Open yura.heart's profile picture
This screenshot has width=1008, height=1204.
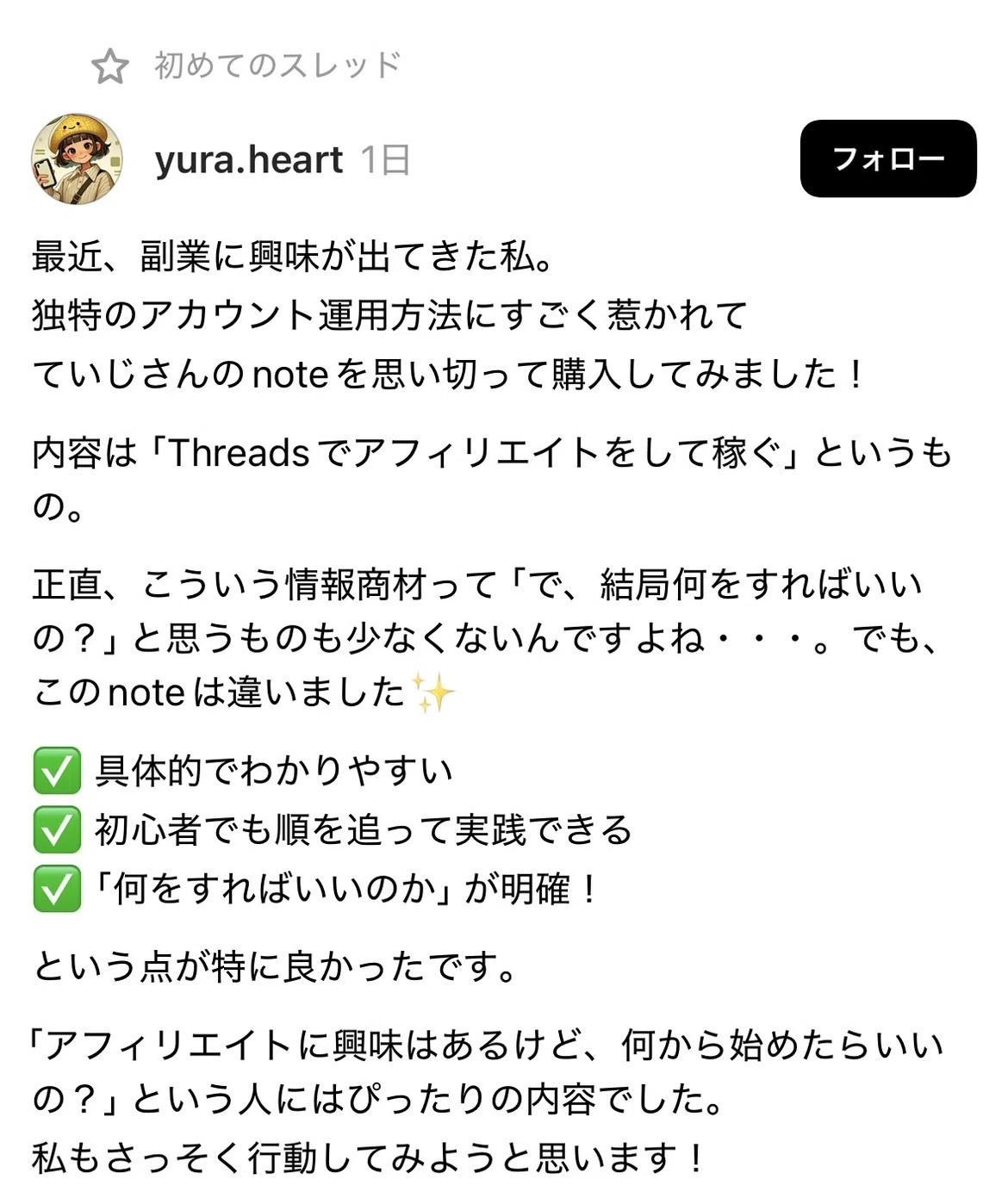pyautogui.click(x=77, y=158)
